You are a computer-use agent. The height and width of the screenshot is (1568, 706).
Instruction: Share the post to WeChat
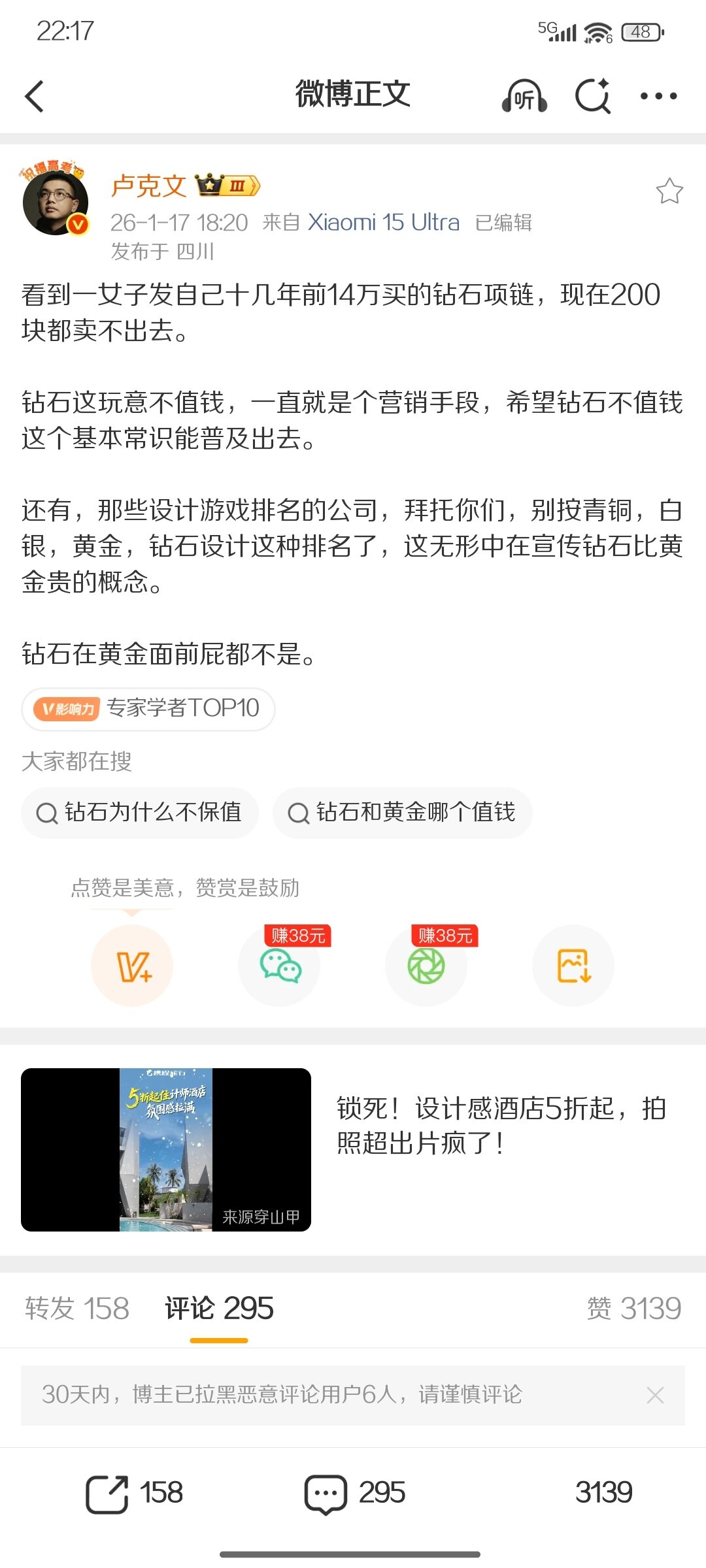point(280,966)
